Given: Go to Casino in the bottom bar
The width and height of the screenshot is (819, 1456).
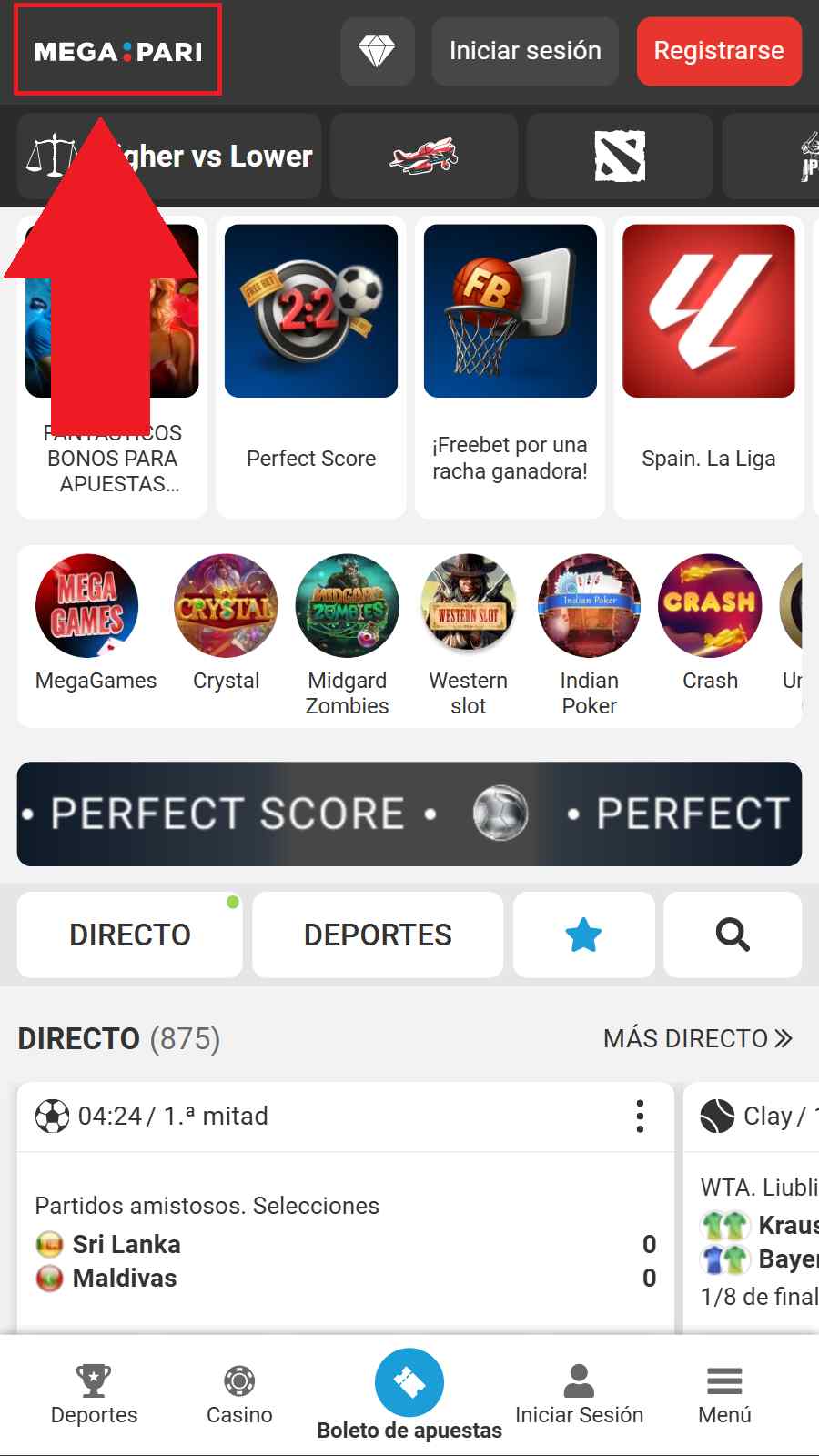Looking at the screenshot, I should (239, 1394).
